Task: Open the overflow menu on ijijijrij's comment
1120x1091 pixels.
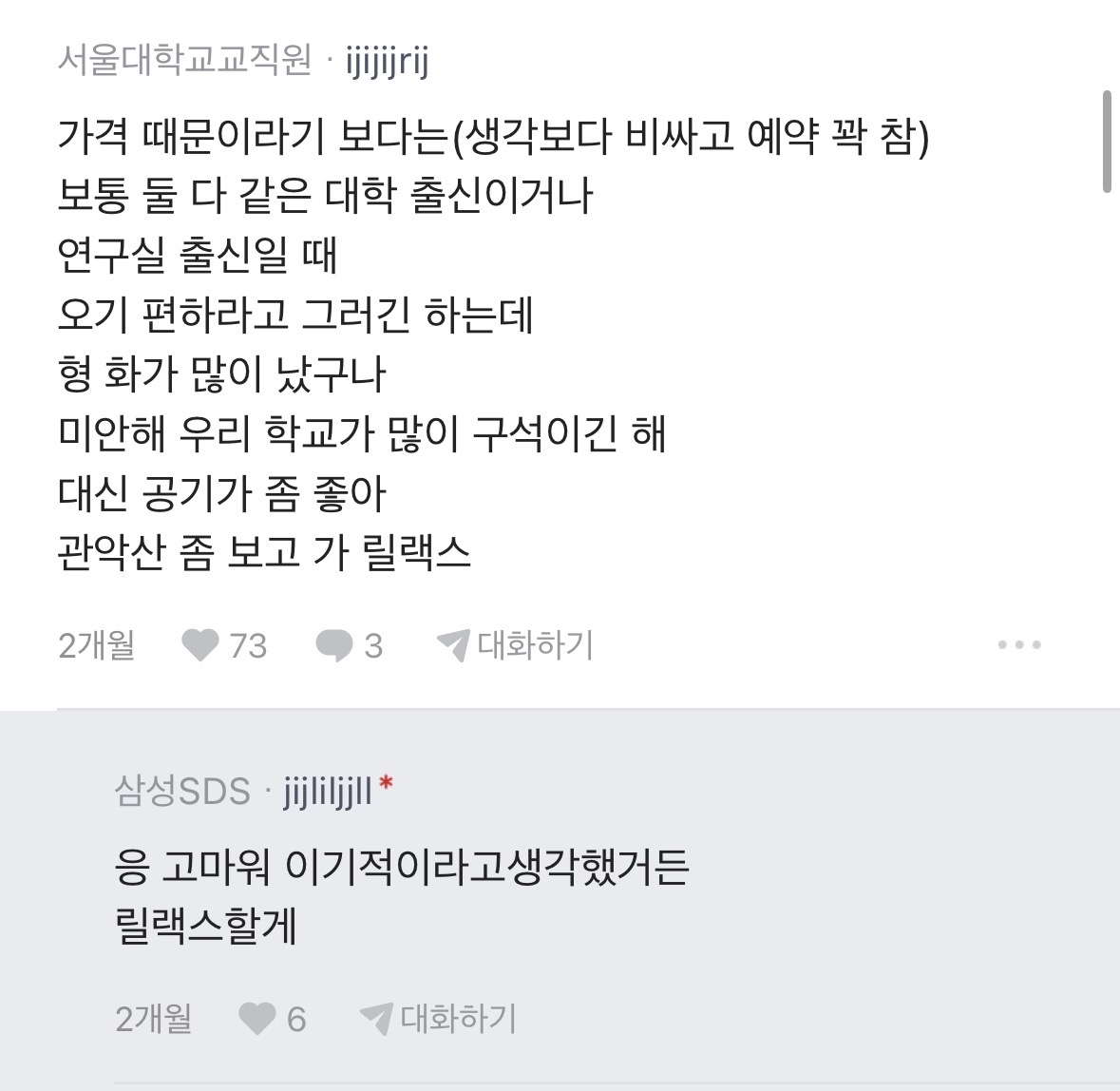Action: pos(1019,645)
